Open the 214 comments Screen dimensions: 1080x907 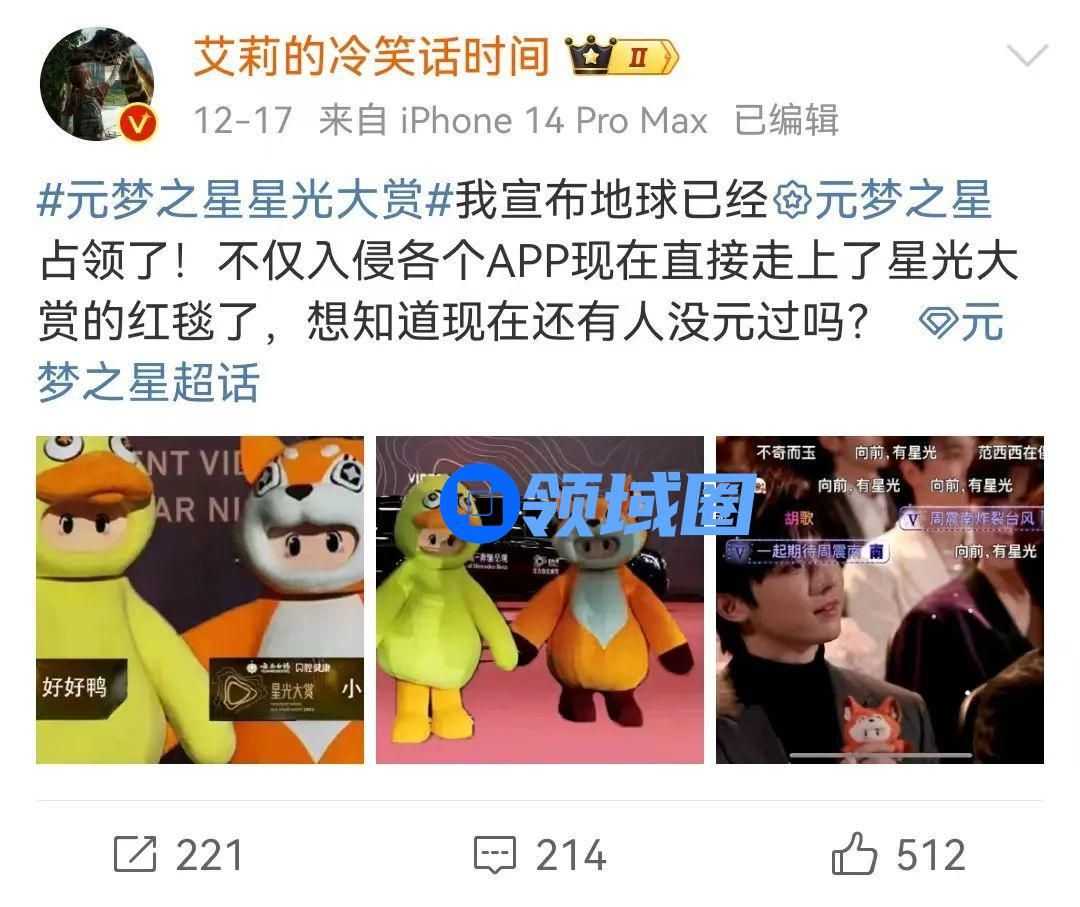point(540,855)
